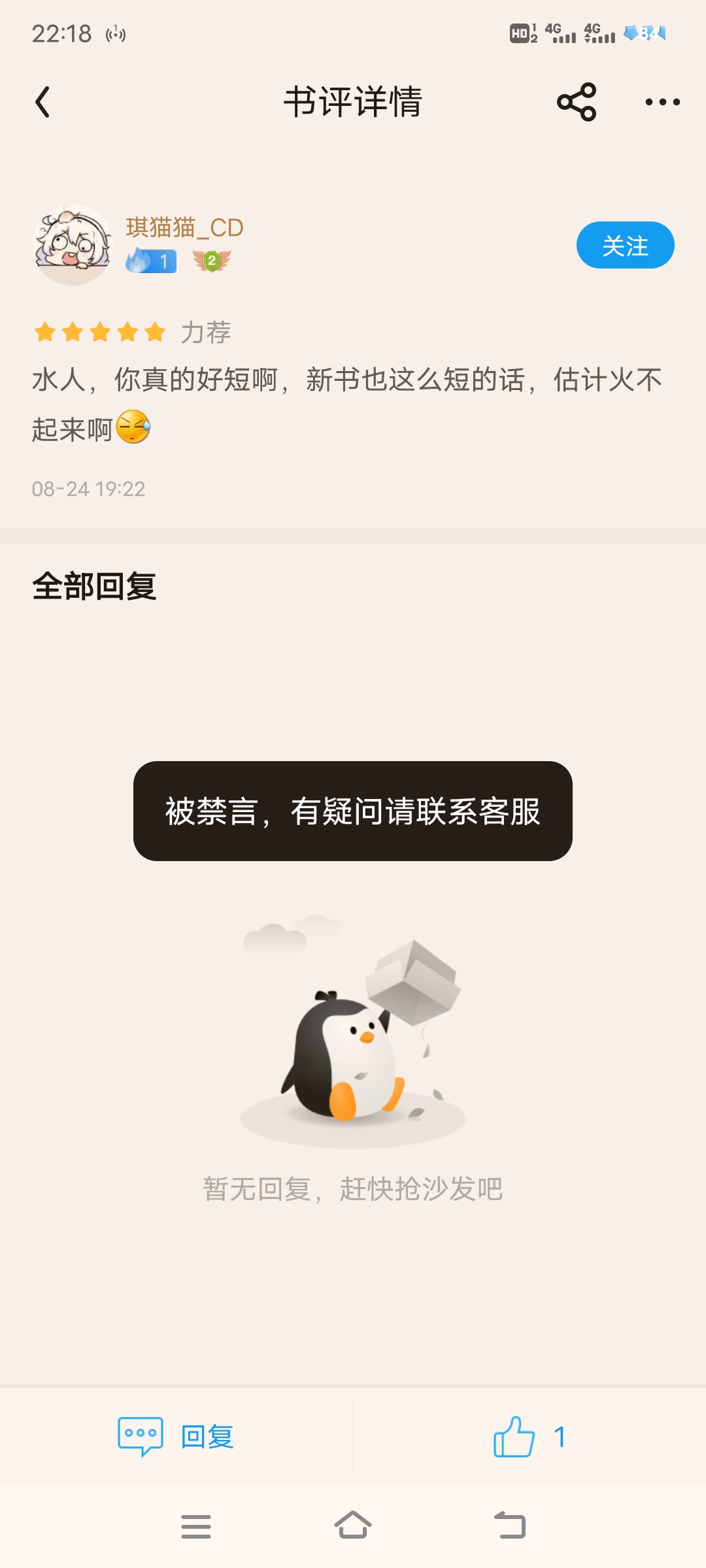Image resolution: width=706 pixels, height=1568 pixels.
Task: Like this review with the thumbs-up
Action: point(515,1436)
